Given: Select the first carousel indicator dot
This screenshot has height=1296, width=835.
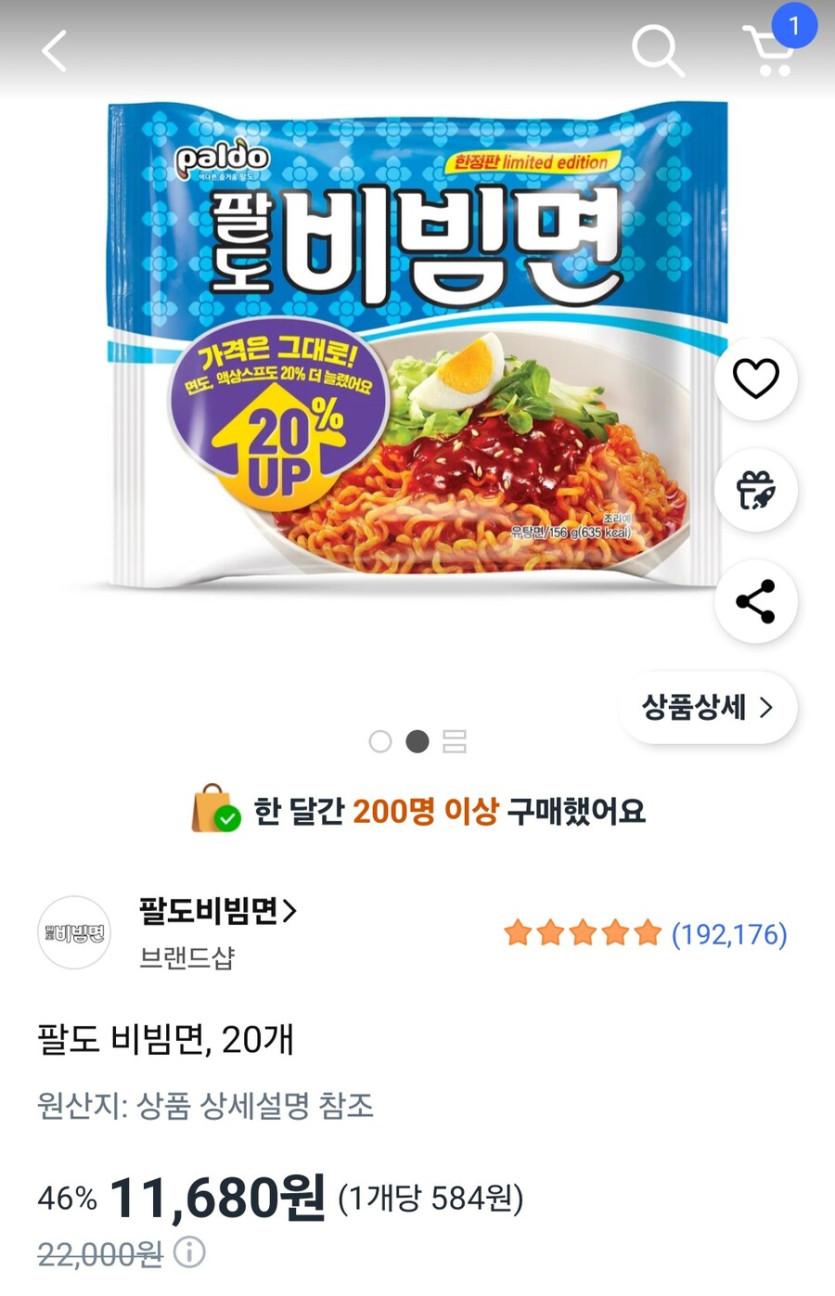Looking at the screenshot, I should [380, 742].
